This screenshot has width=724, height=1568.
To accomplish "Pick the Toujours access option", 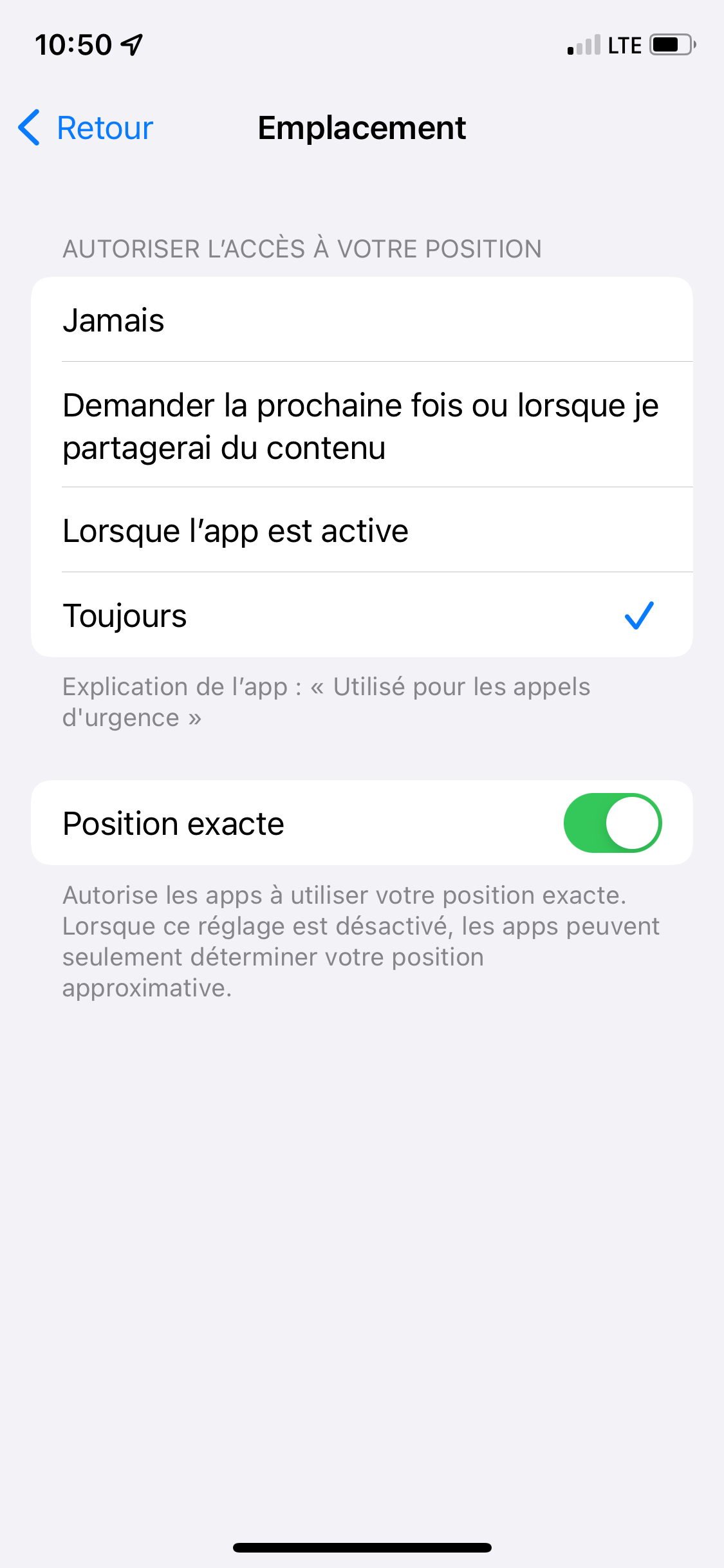I will pyautogui.click(x=362, y=615).
